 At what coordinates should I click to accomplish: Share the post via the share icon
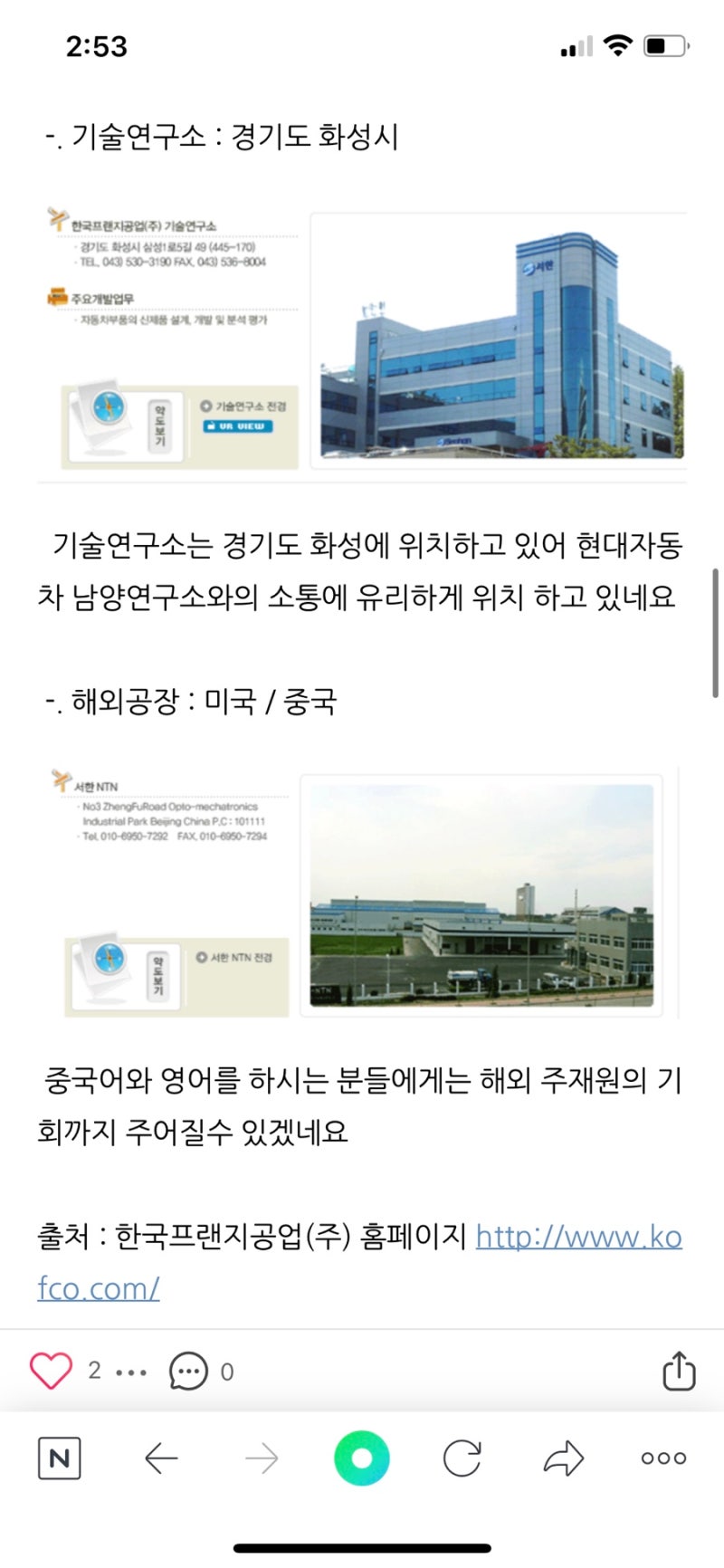[x=679, y=1372]
